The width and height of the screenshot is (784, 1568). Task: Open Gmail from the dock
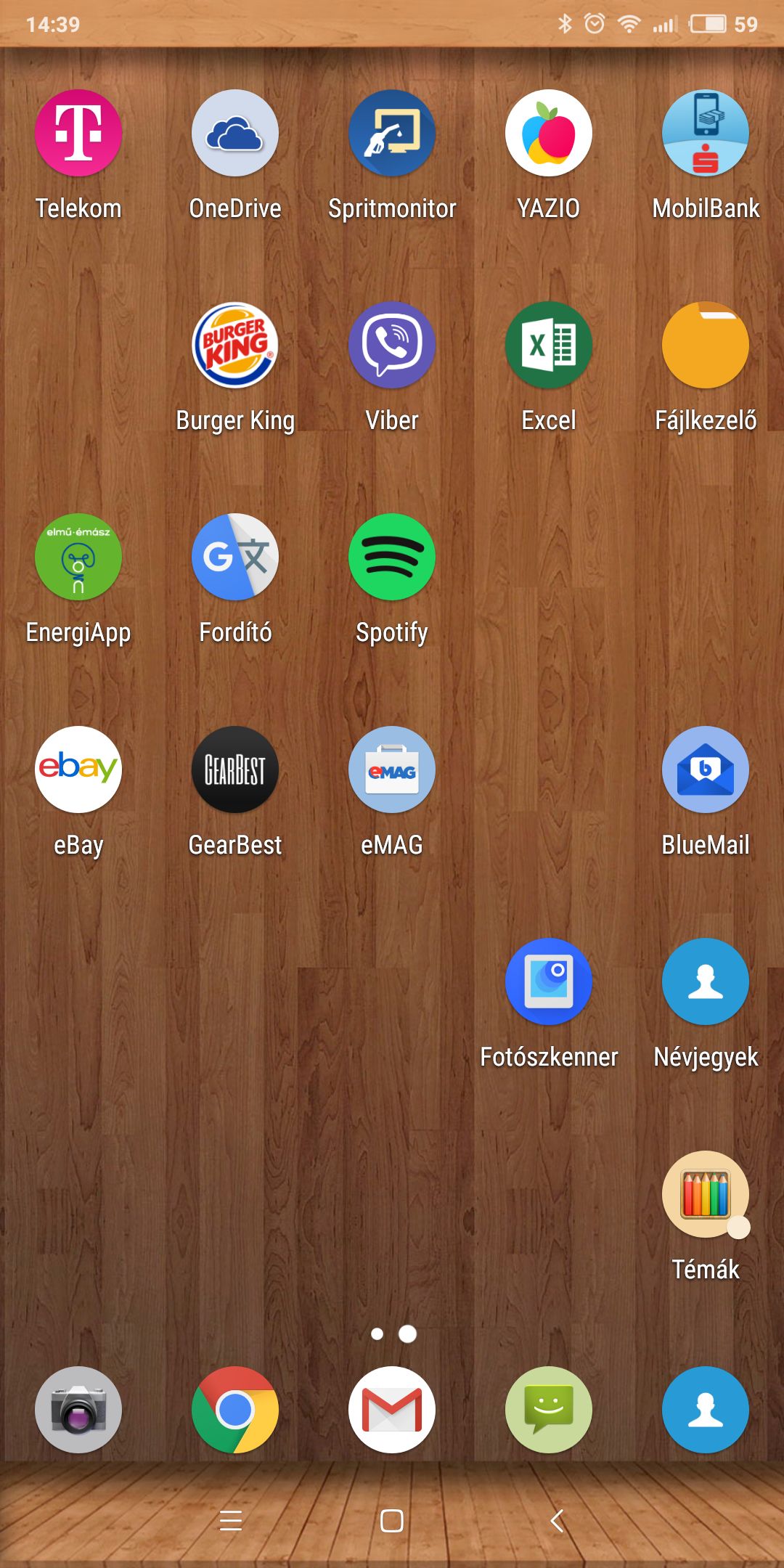click(x=392, y=1410)
